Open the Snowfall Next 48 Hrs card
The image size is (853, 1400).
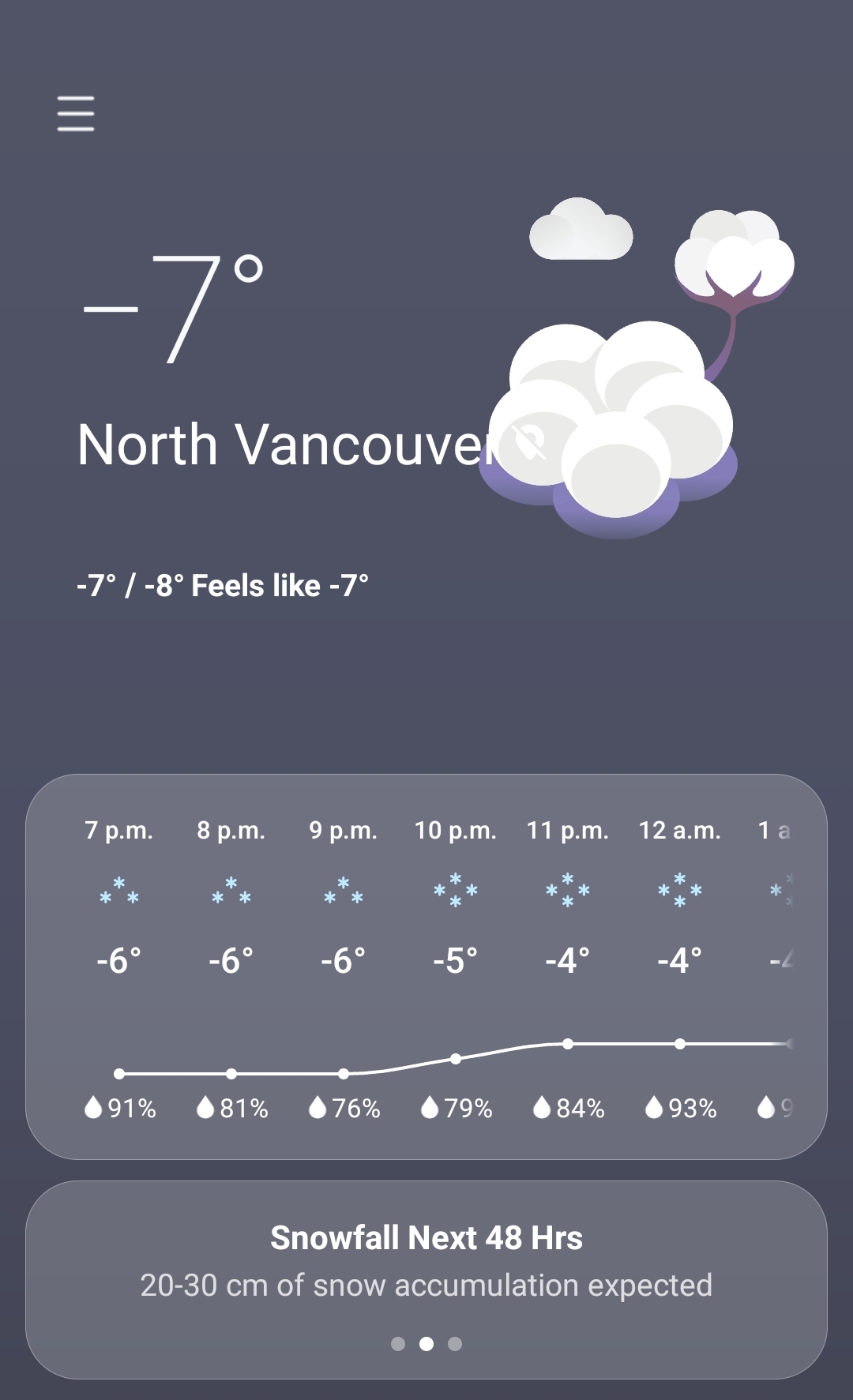(x=426, y=1280)
